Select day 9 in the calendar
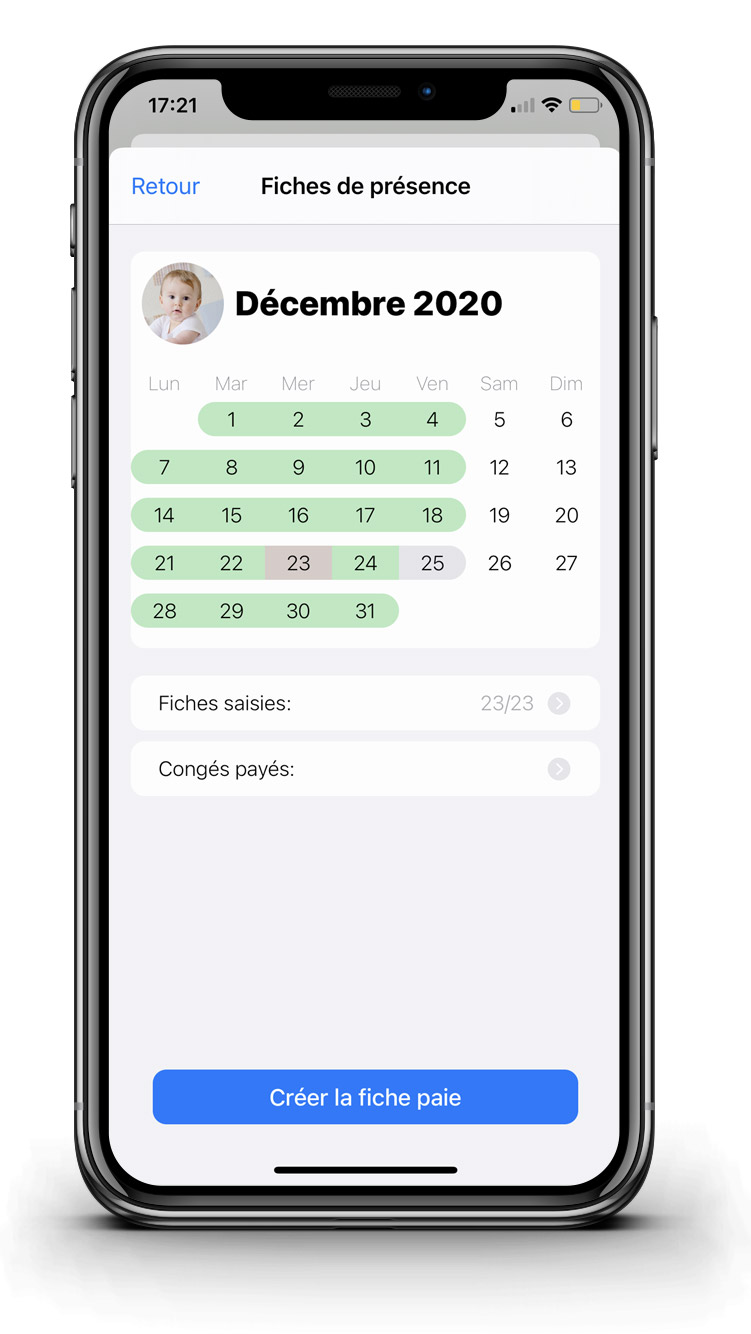Image resolution: width=751 pixels, height=1334 pixels. click(x=298, y=467)
